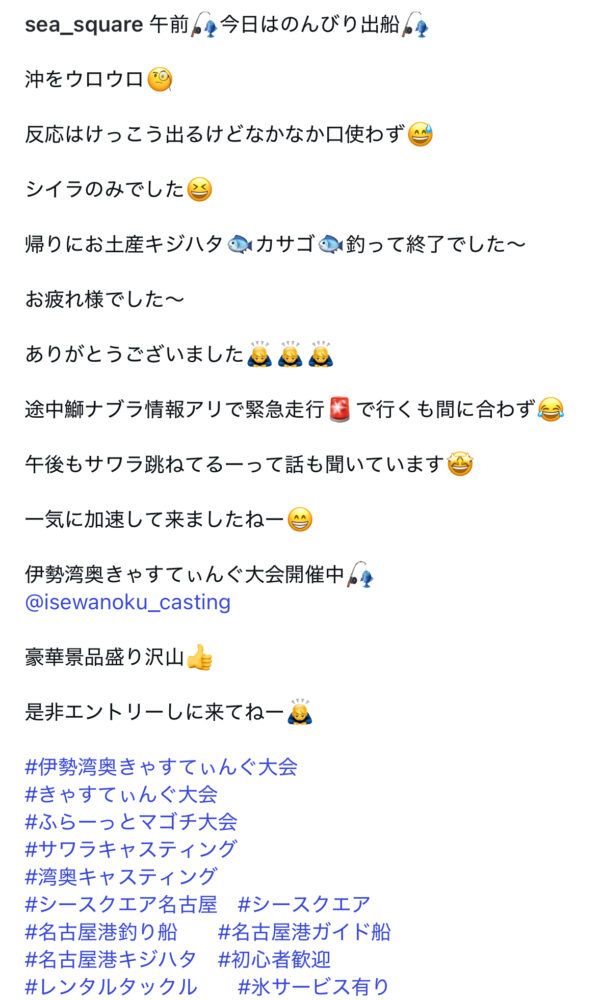Open the #レンタルタックル hashtag
The width and height of the screenshot is (601, 1000).
111,987
